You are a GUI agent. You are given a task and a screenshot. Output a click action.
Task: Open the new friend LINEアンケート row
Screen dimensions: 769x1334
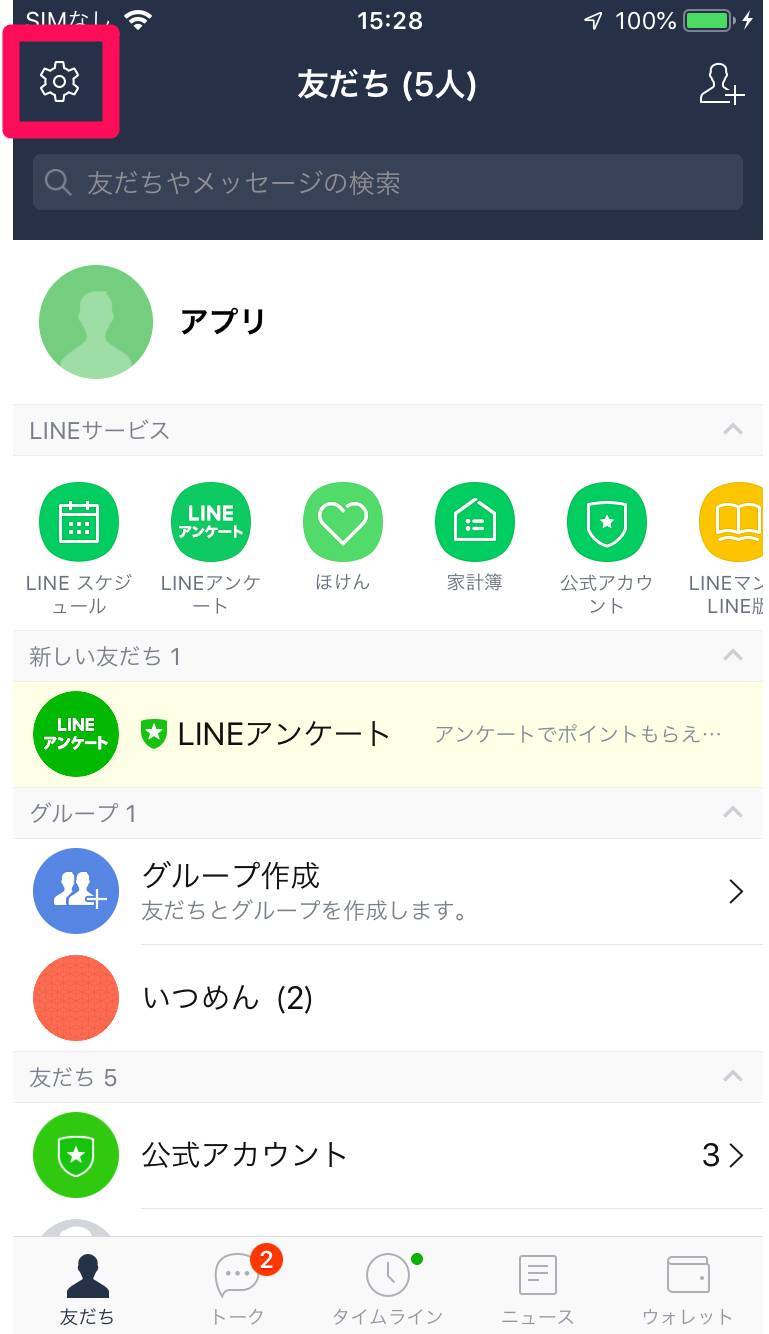point(388,734)
